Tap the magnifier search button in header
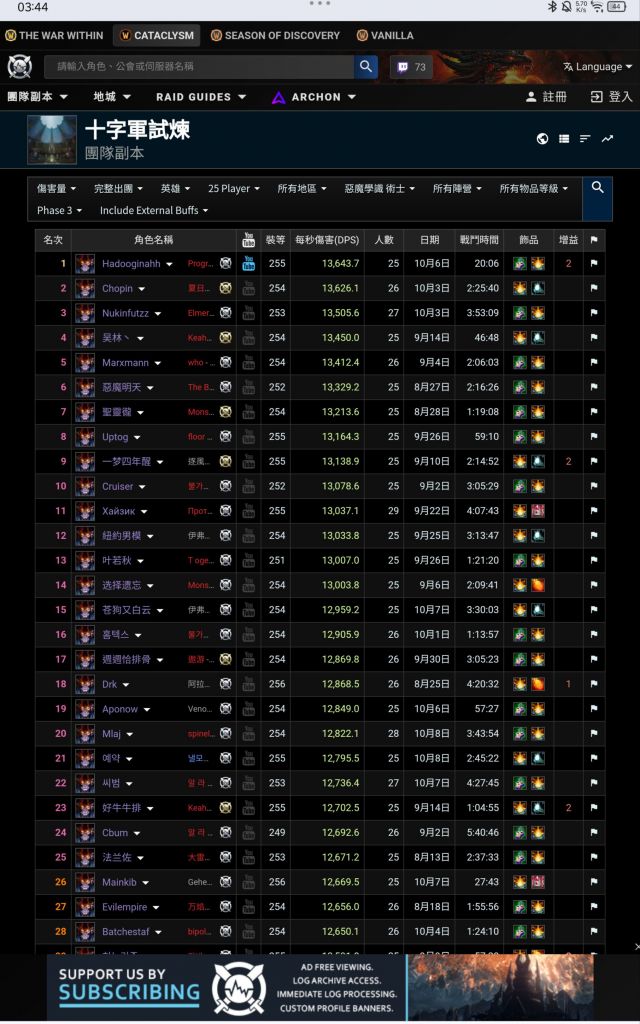 point(366,67)
